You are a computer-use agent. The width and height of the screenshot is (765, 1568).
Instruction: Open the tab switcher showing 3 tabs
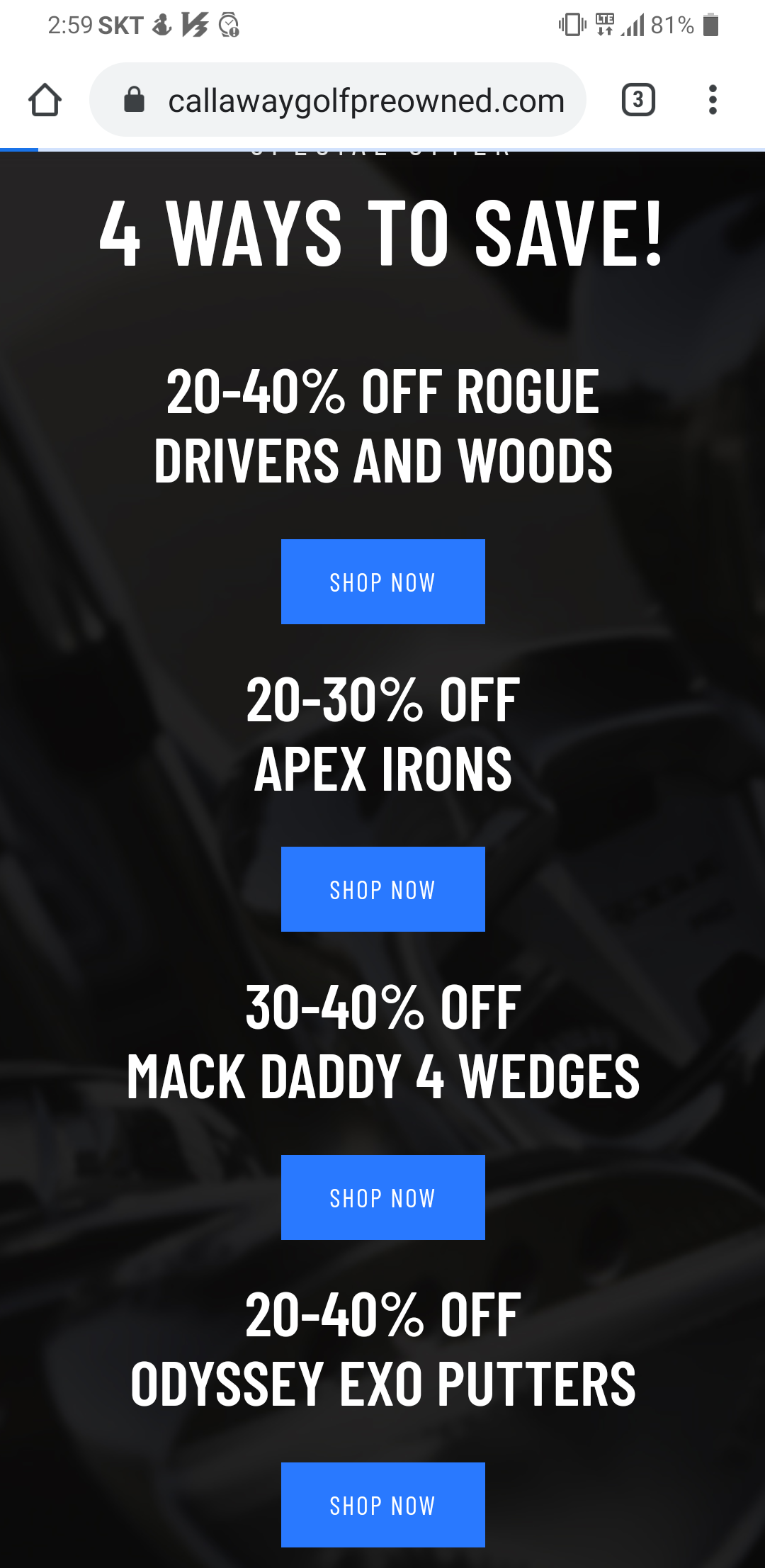click(637, 100)
